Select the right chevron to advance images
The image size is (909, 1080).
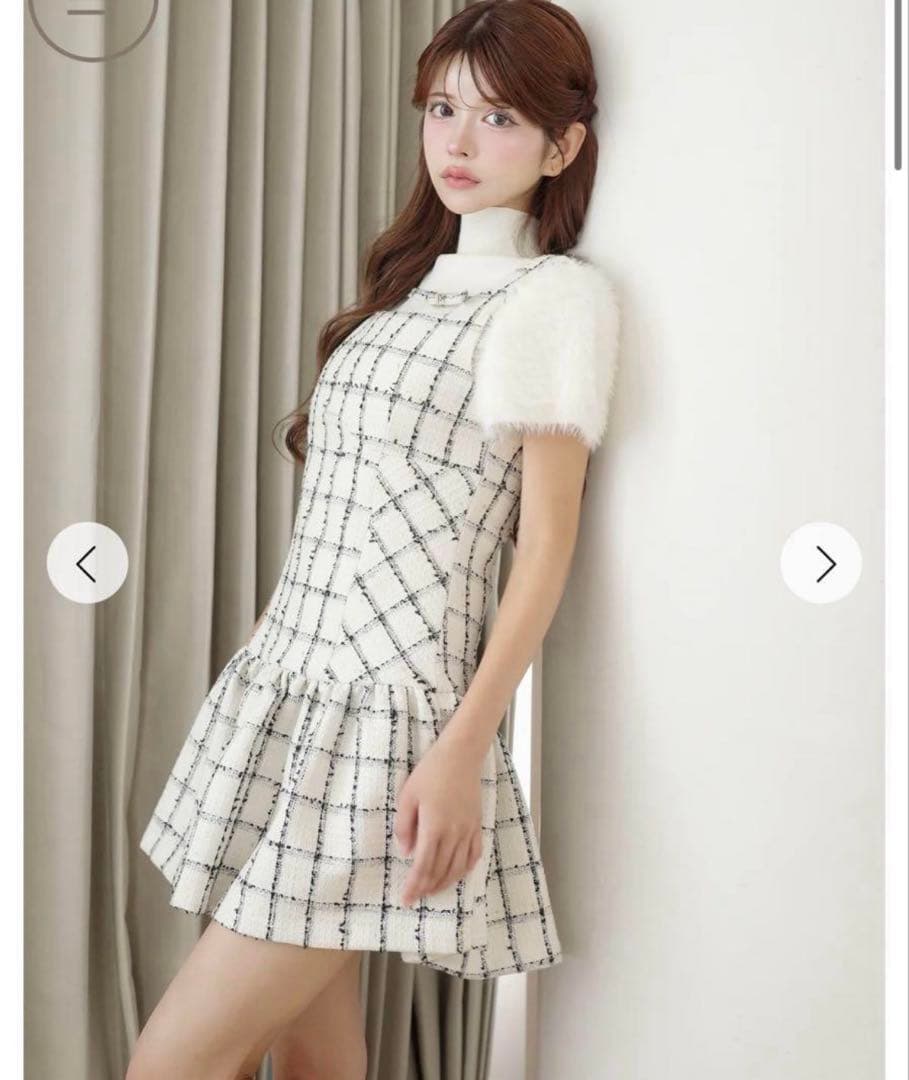pos(823,561)
